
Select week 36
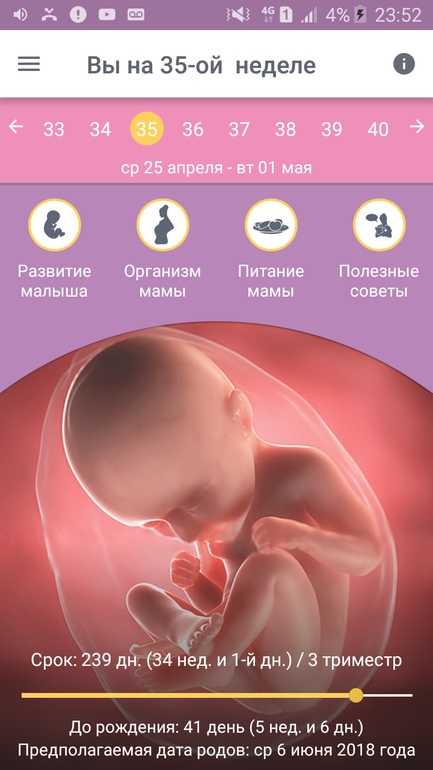193,129
